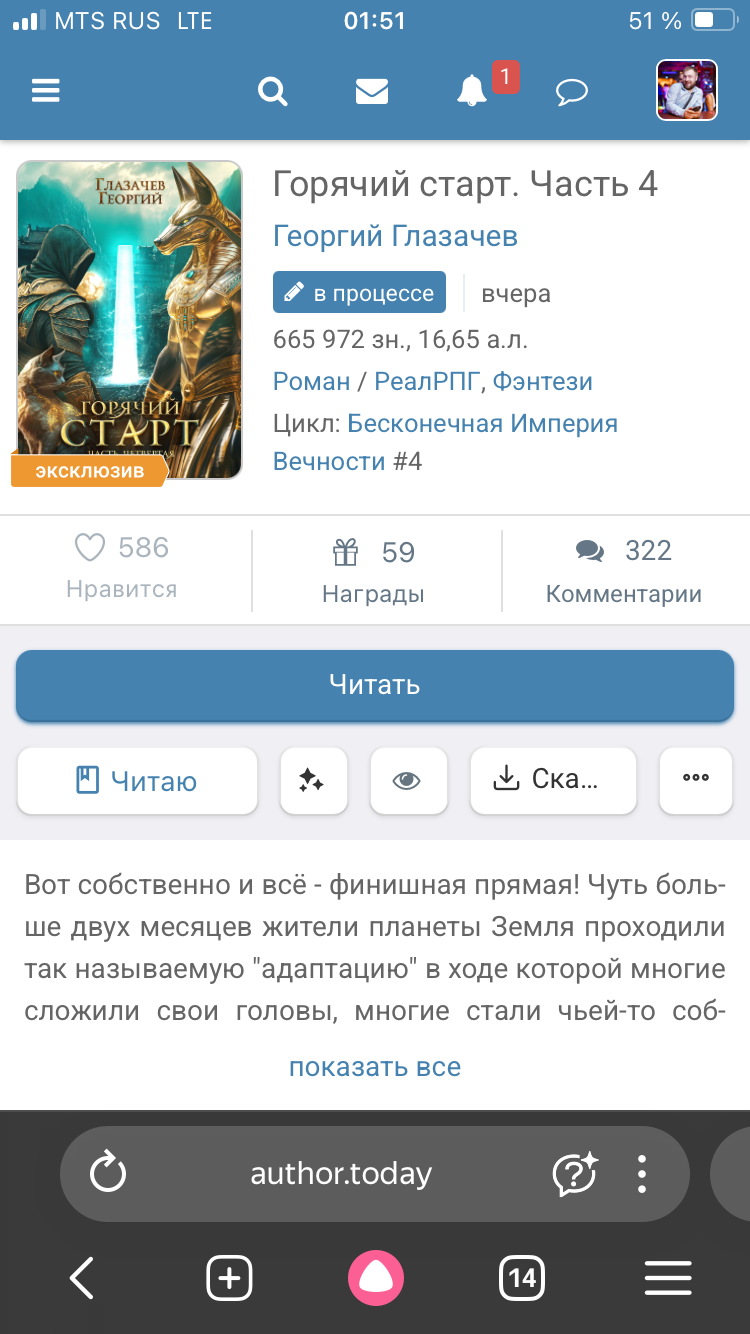Open the Фэнтези genre link
The height and width of the screenshot is (1334, 750).
(542, 381)
